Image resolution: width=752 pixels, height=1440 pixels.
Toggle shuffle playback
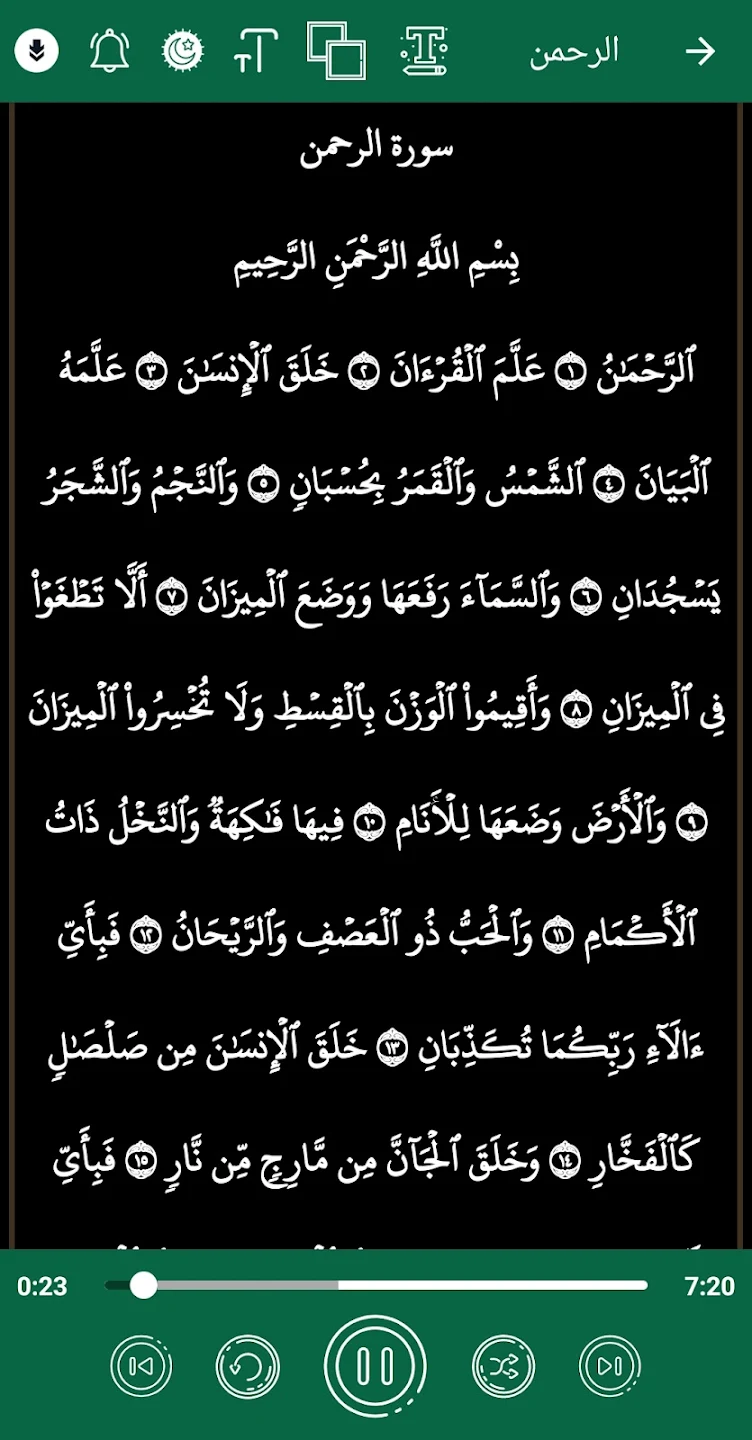pyautogui.click(x=503, y=1366)
